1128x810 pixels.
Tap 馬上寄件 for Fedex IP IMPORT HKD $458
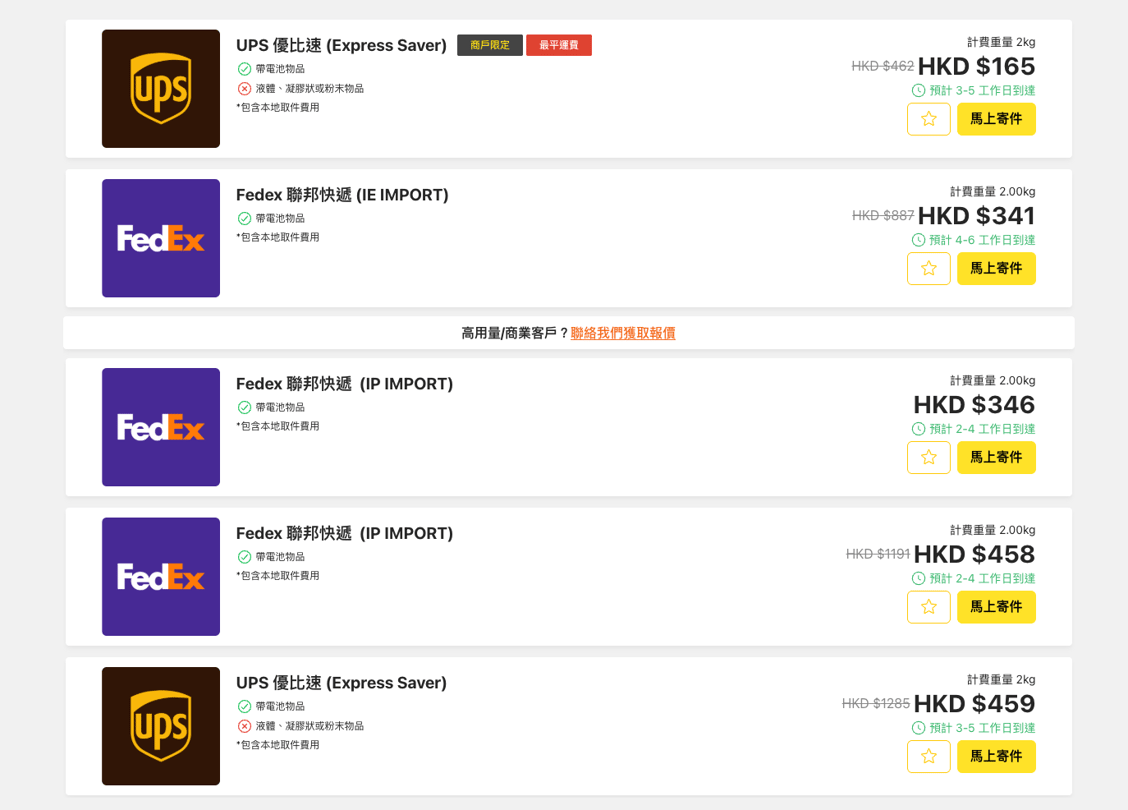[x=996, y=607]
